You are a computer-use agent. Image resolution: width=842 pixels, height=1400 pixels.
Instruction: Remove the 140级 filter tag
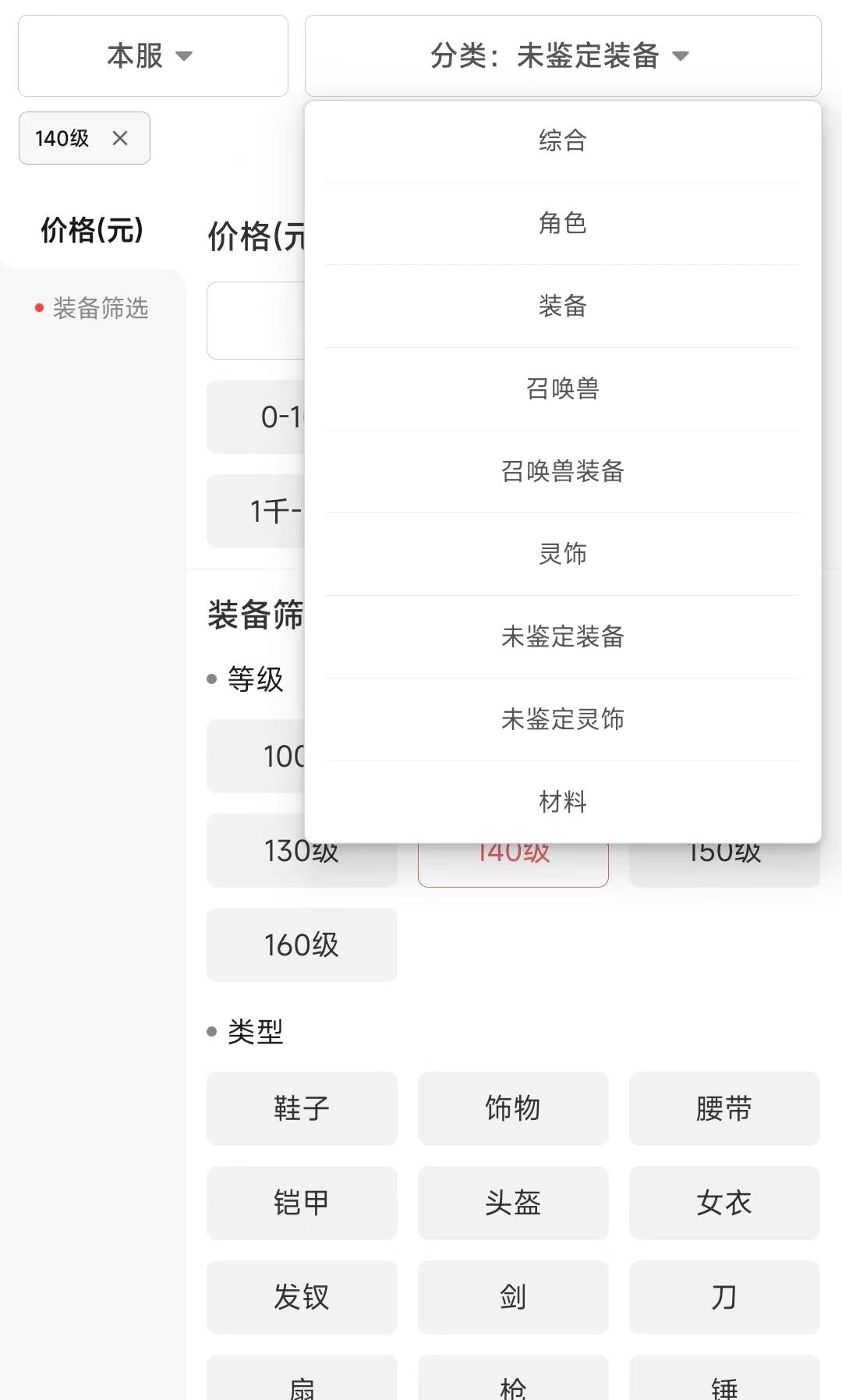(121, 138)
